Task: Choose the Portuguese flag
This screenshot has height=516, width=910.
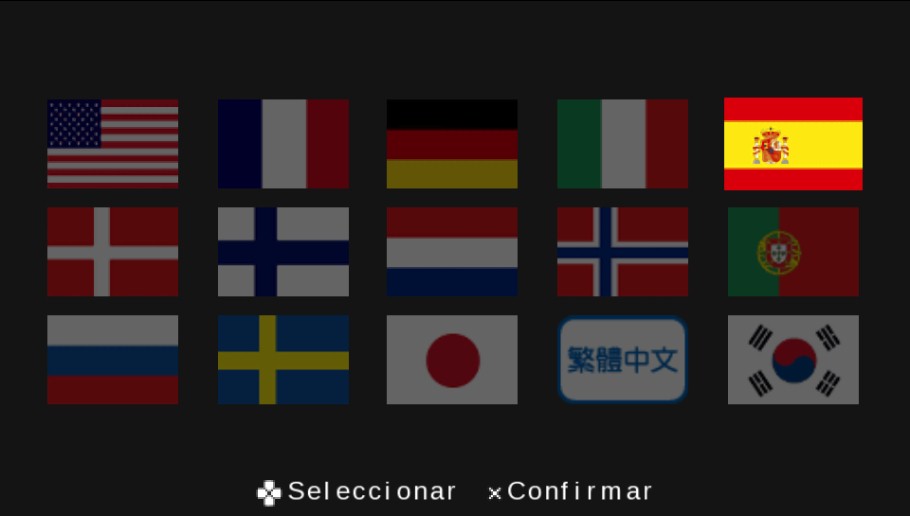Action: click(x=793, y=251)
